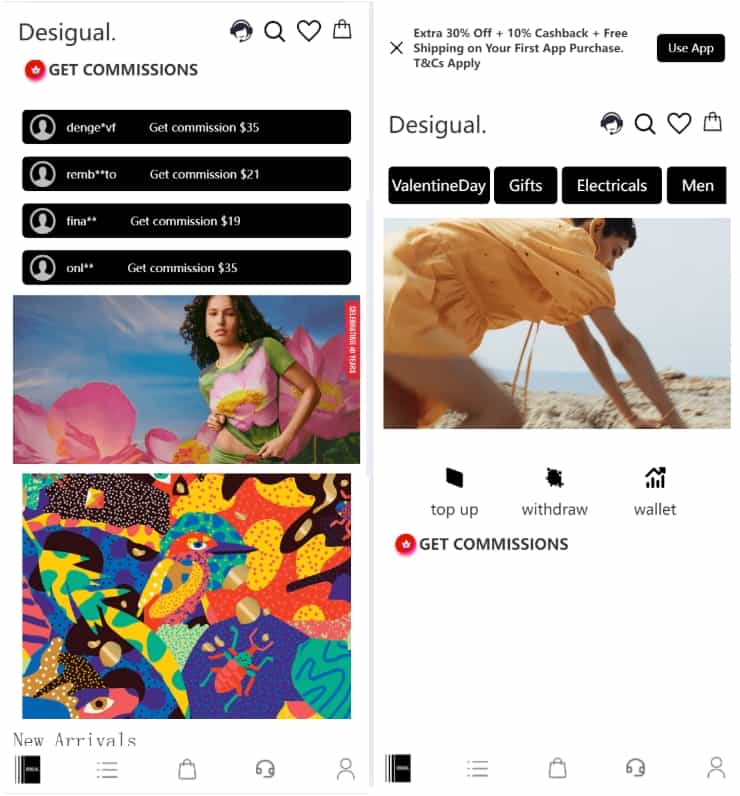The width and height of the screenshot is (740, 796).
Task: Open the wallet
Action: pos(655,491)
